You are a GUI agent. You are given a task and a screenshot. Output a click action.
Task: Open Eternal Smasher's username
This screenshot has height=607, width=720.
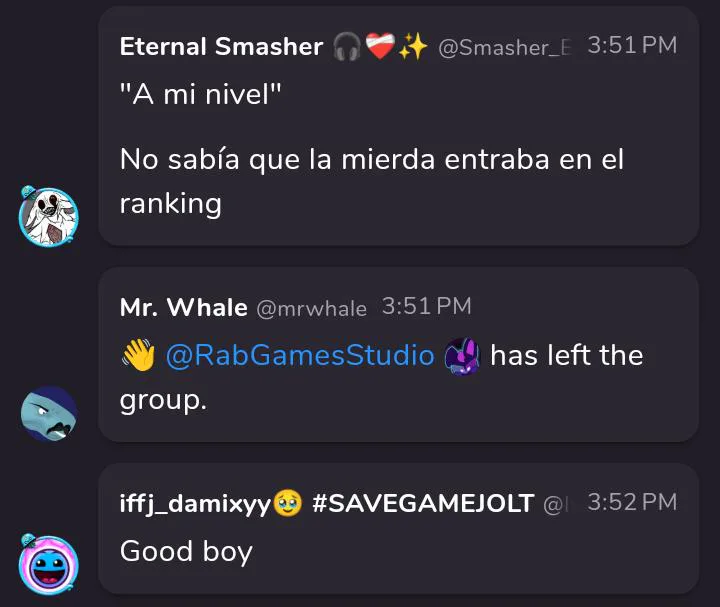pos(221,47)
